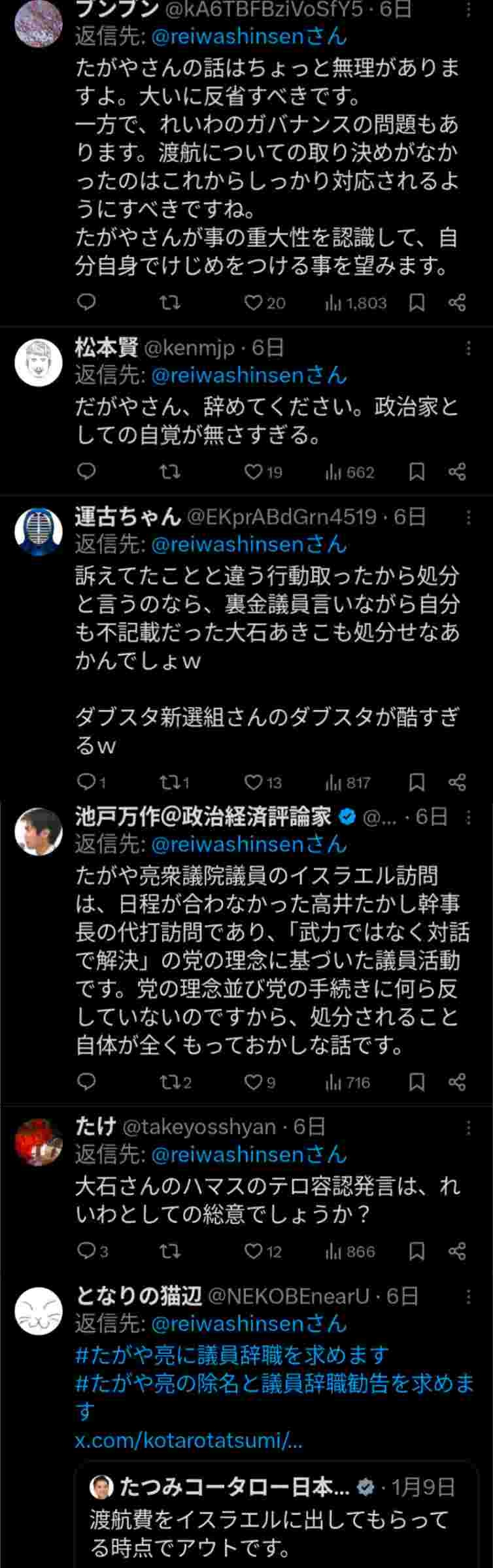Reply to 池戸万作's comment

(x=86, y=1083)
